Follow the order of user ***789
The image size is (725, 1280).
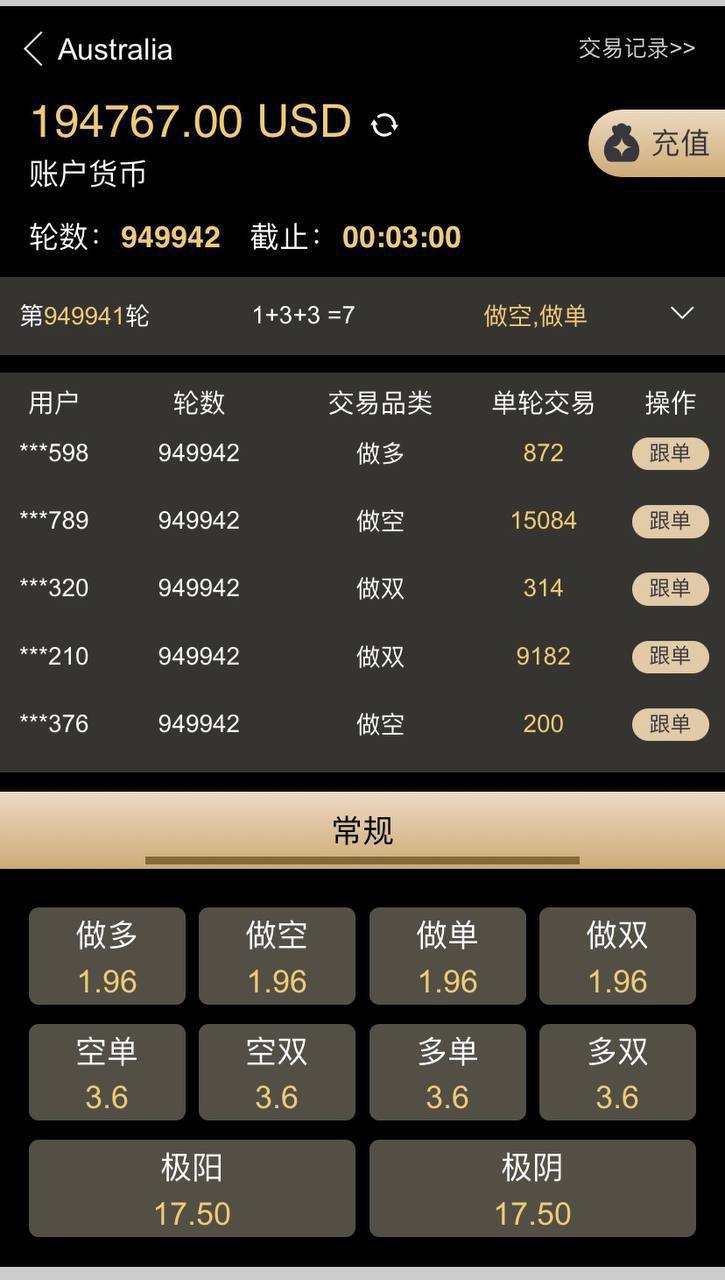(x=670, y=521)
